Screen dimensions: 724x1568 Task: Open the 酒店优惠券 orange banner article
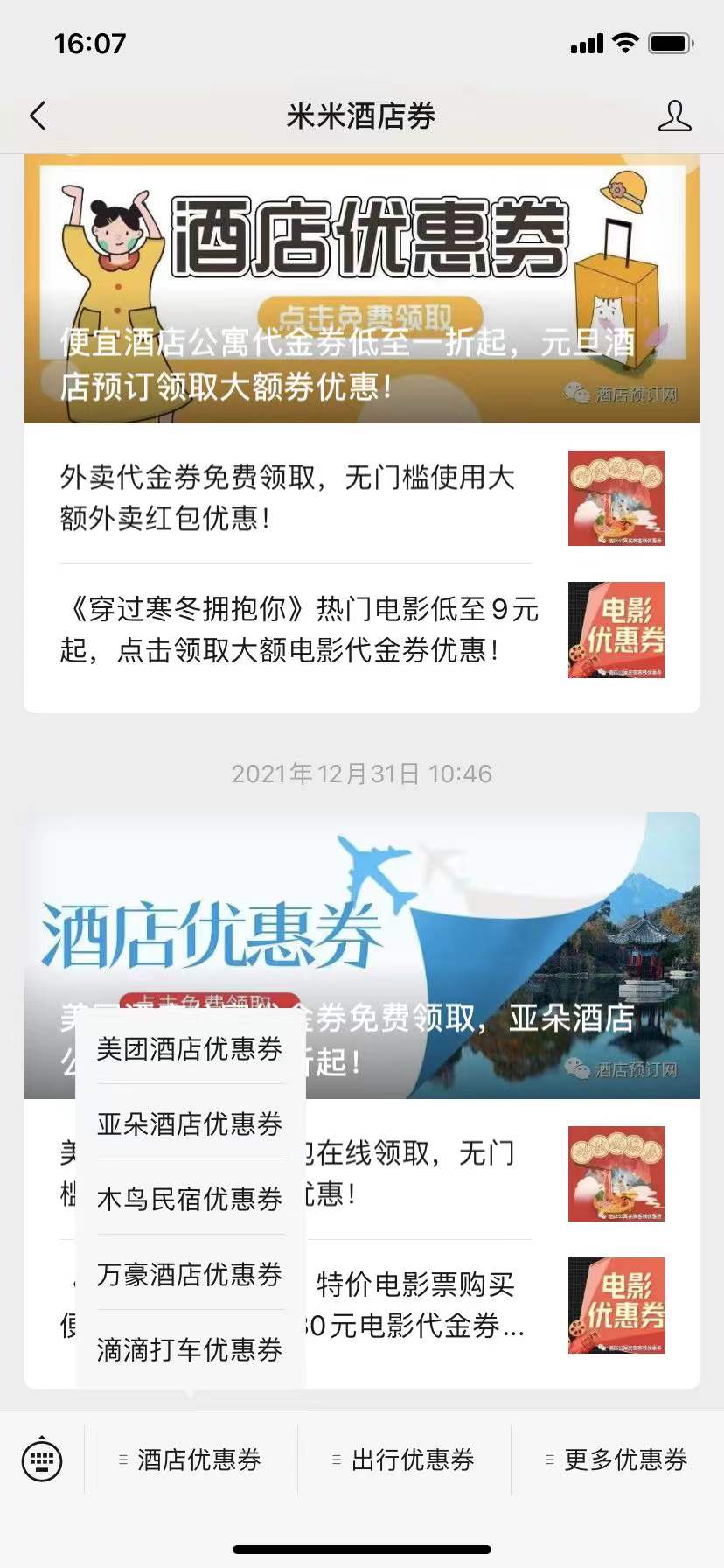point(362,289)
